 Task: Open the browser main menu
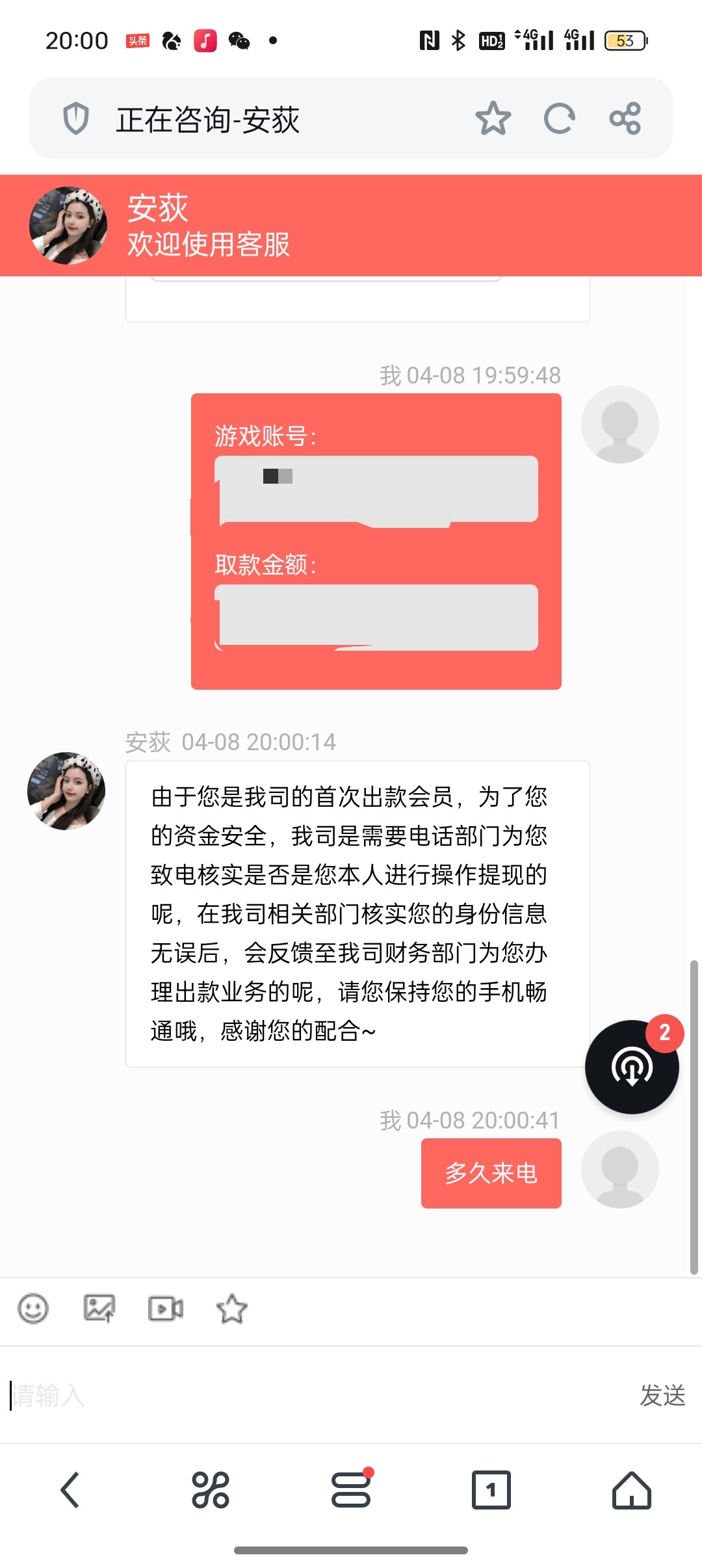pyautogui.click(x=351, y=1489)
